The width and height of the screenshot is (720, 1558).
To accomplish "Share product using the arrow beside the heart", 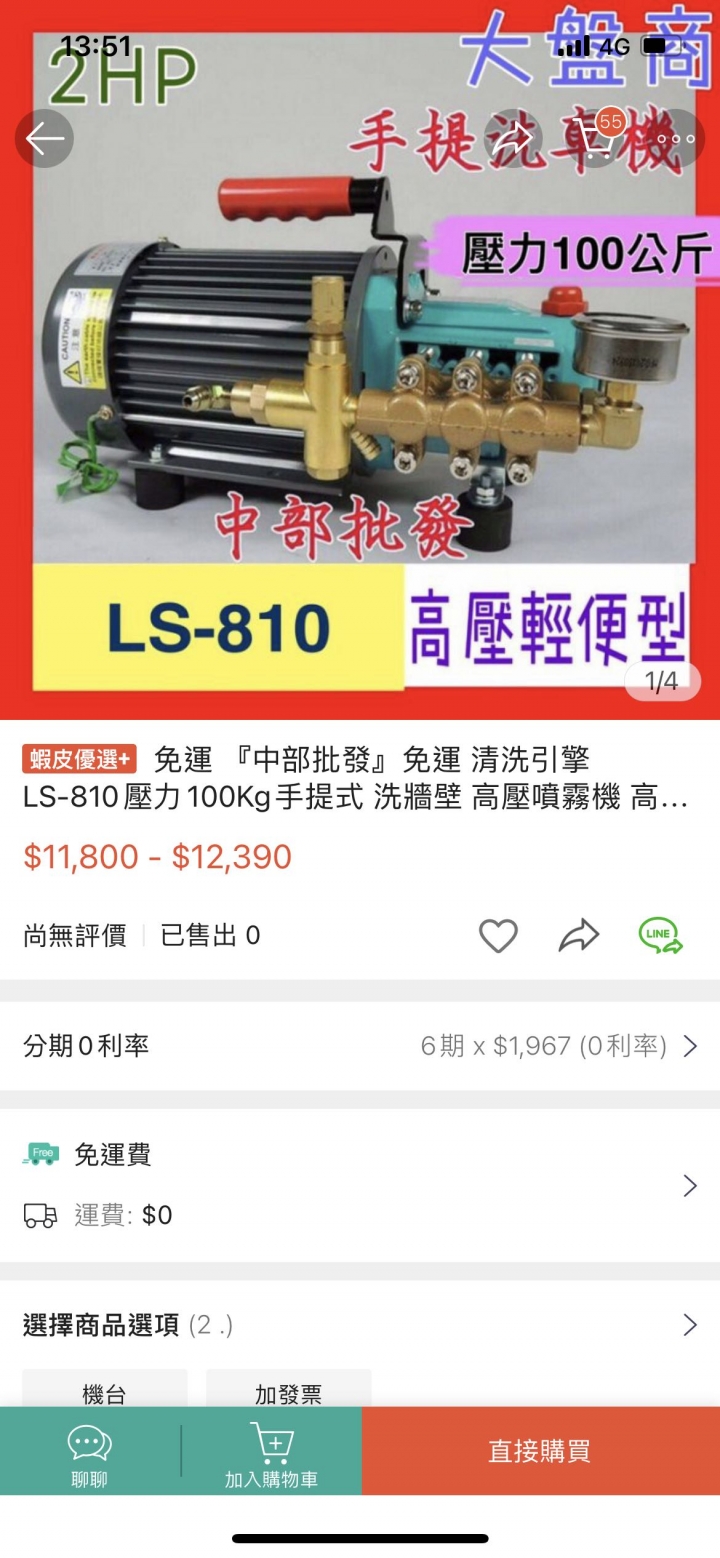I will (x=579, y=936).
